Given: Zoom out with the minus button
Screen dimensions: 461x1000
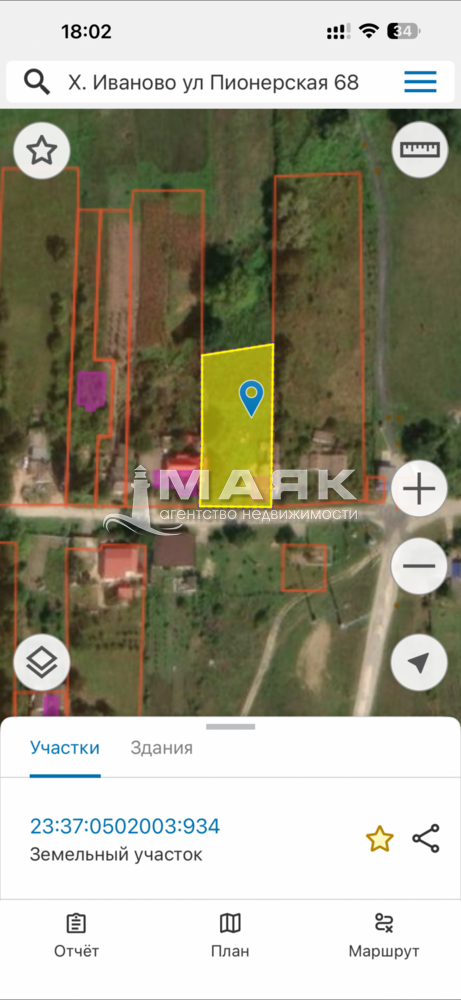Looking at the screenshot, I should pos(419,566).
